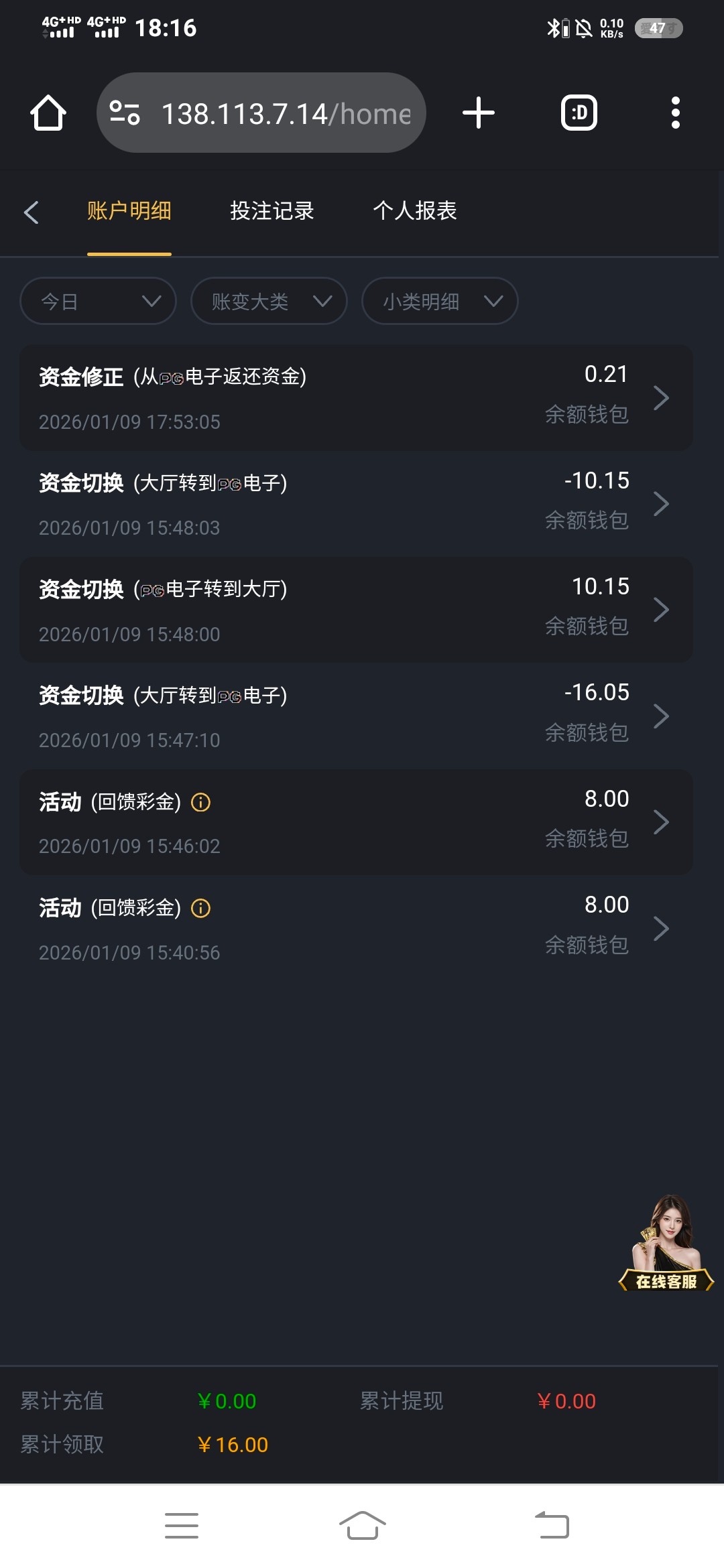Expand the 今日 date dropdown
The image size is (724, 1568).
tap(98, 302)
